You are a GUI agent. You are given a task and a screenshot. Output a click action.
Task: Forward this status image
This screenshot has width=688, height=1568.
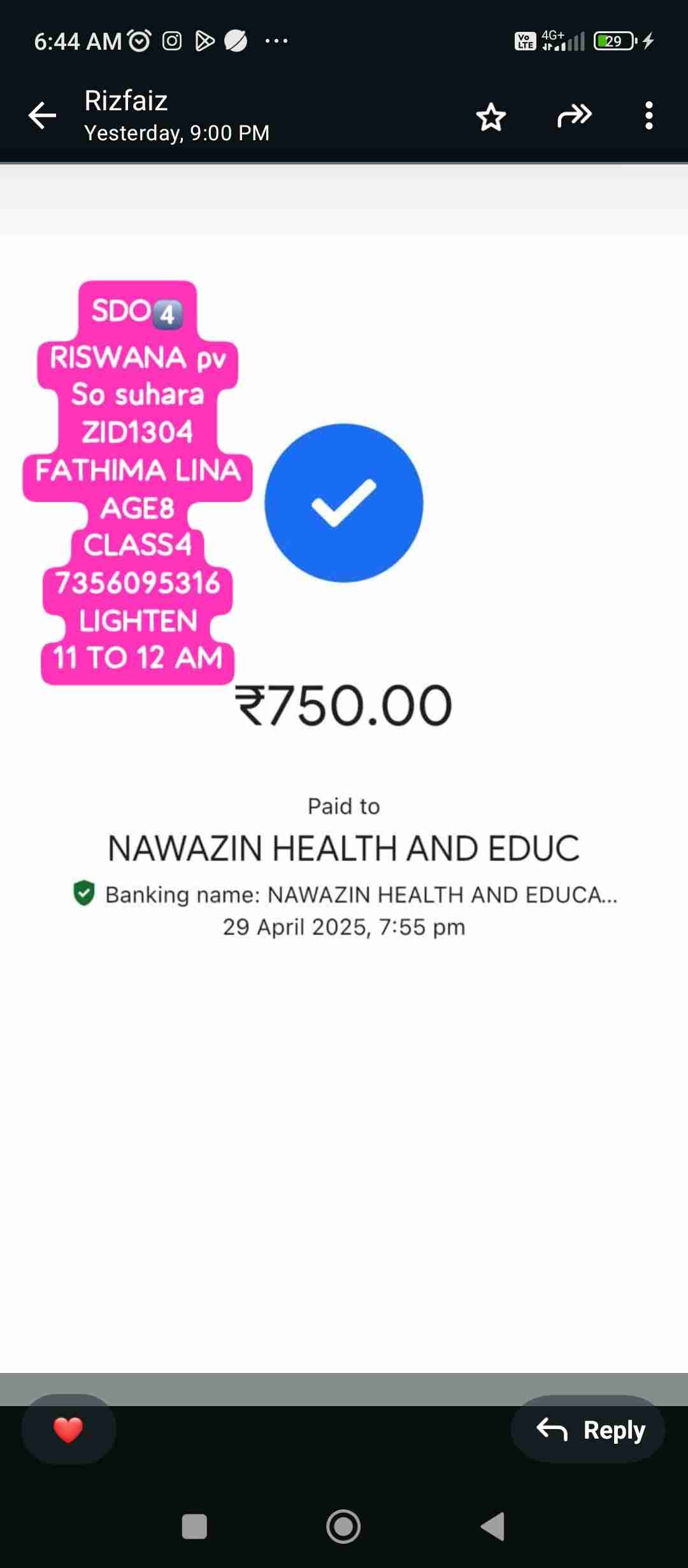pos(574,115)
